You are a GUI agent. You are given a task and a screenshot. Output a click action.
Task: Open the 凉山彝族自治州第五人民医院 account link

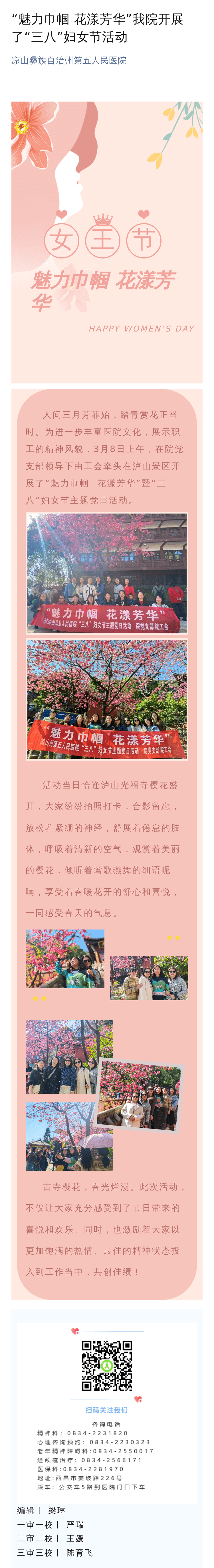click(69, 60)
